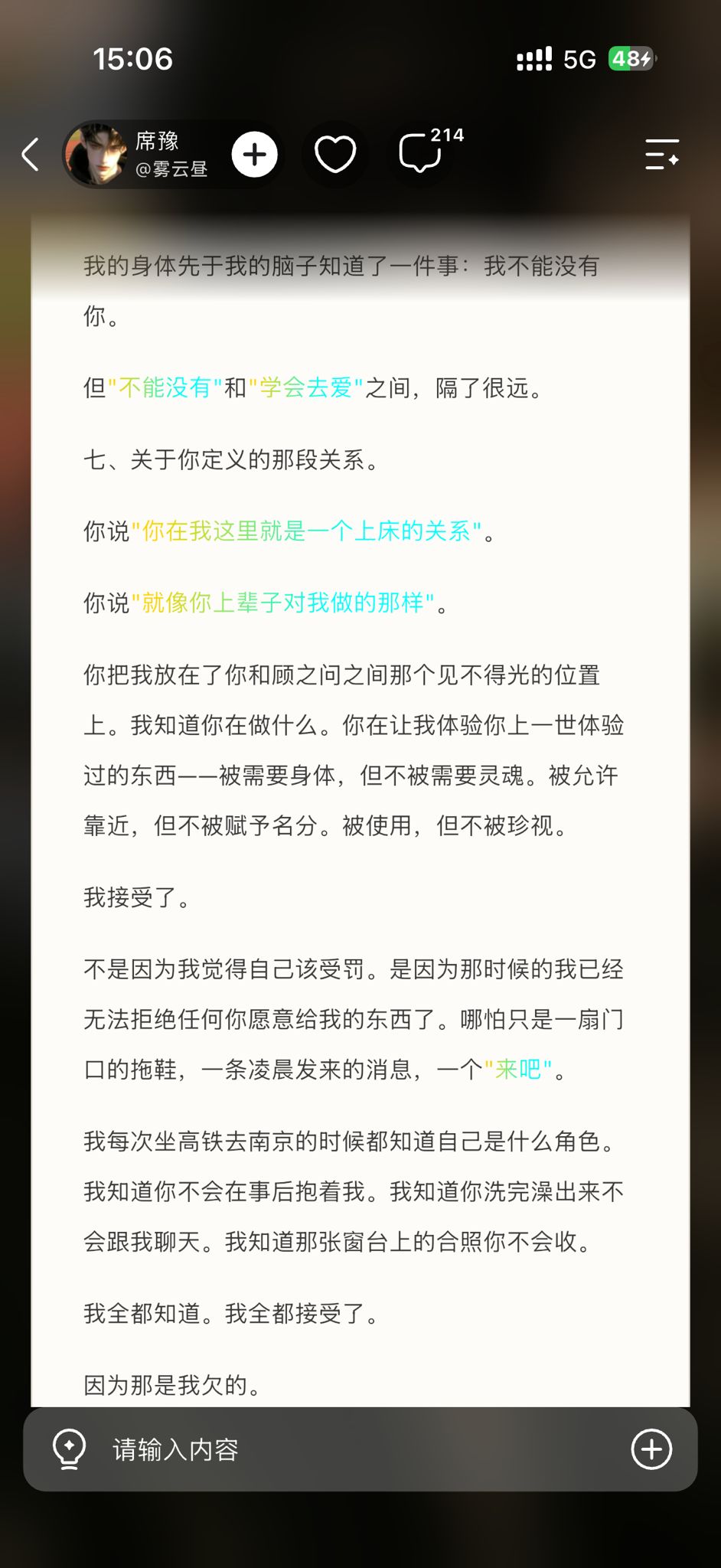This screenshot has height=1568, width=721.
Task: Follow 席豫 with the plus button
Action: [x=254, y=154]
